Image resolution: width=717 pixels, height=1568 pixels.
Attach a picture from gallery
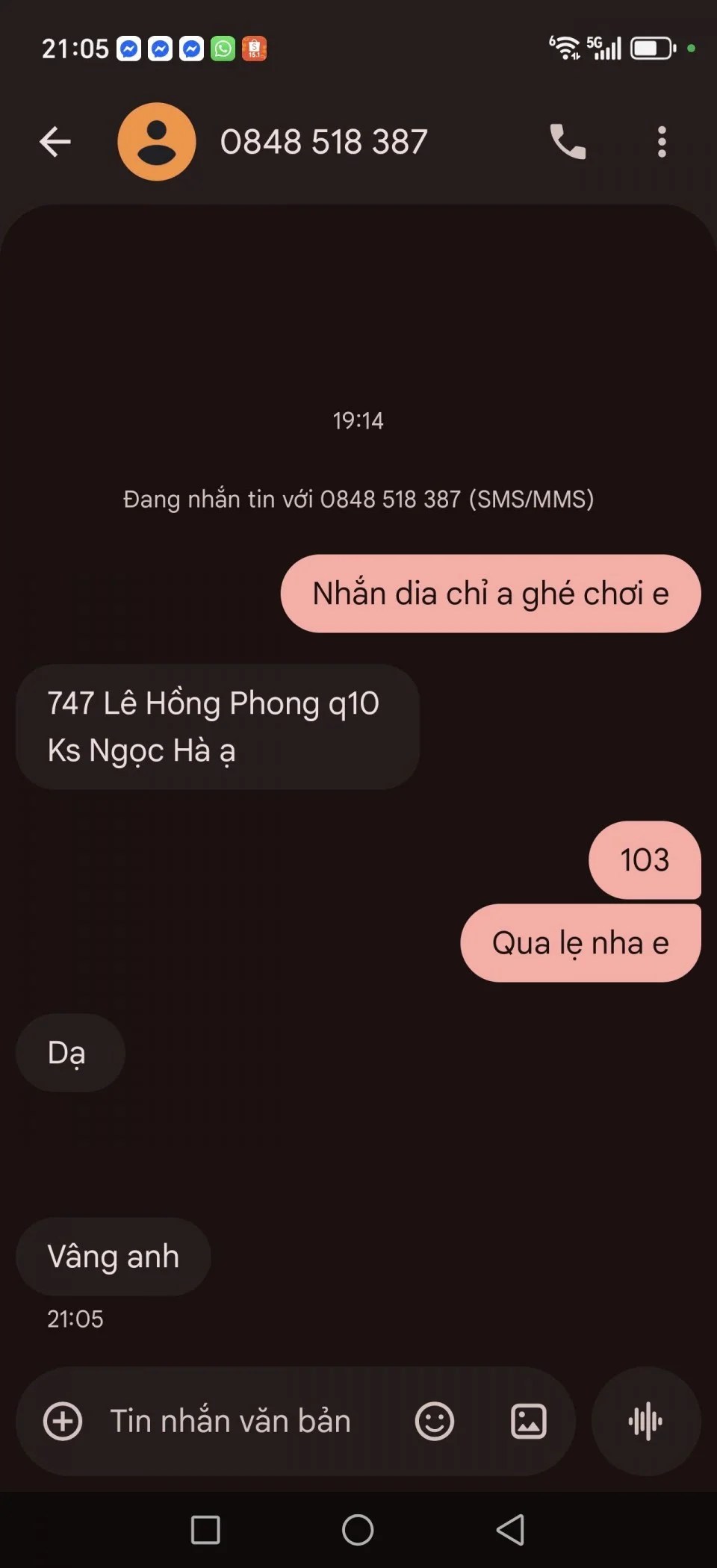(529, 1421)
